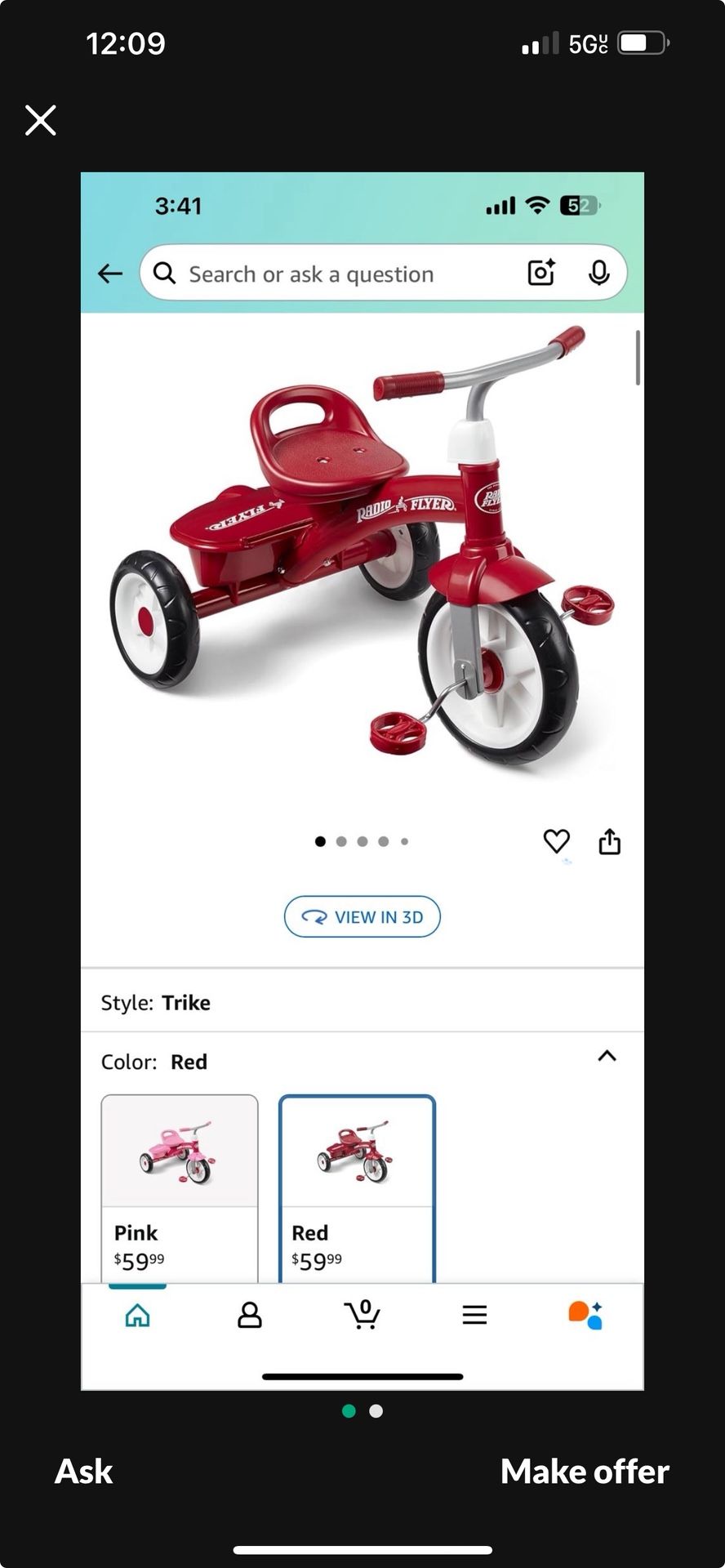
Task: Ask the seller a question
Action: [83, 1472]
